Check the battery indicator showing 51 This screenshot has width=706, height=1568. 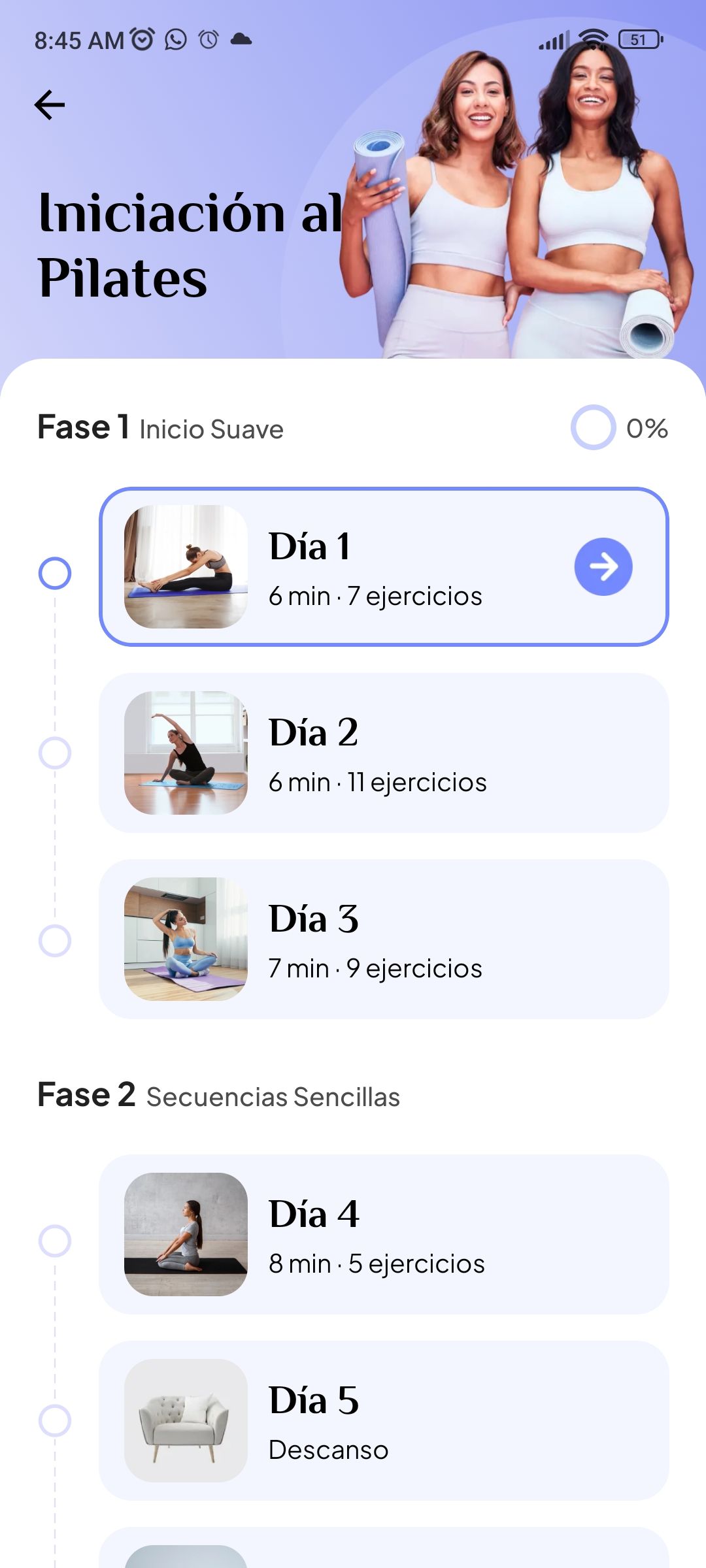click(x=637, y=39)
